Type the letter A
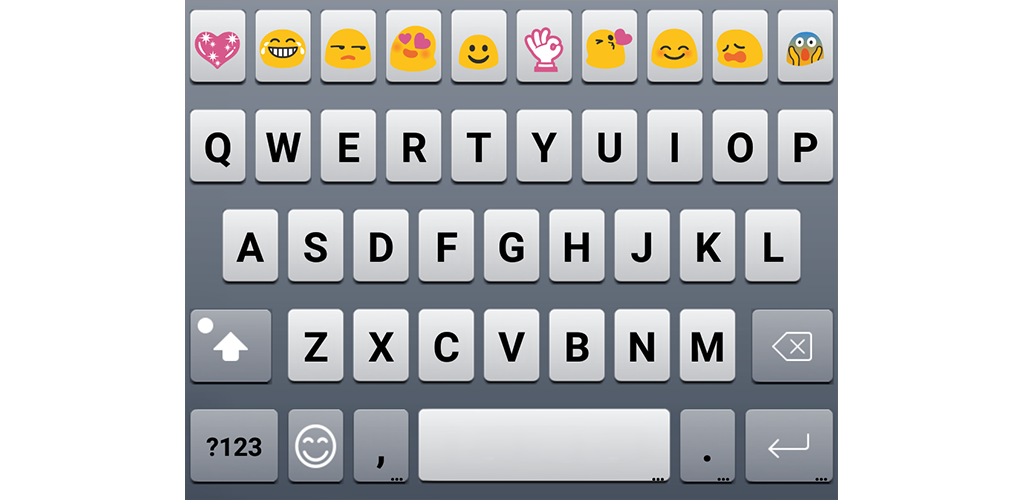Screen dimensions: 1024x500 pyautogui.click(x=250, y=246)
